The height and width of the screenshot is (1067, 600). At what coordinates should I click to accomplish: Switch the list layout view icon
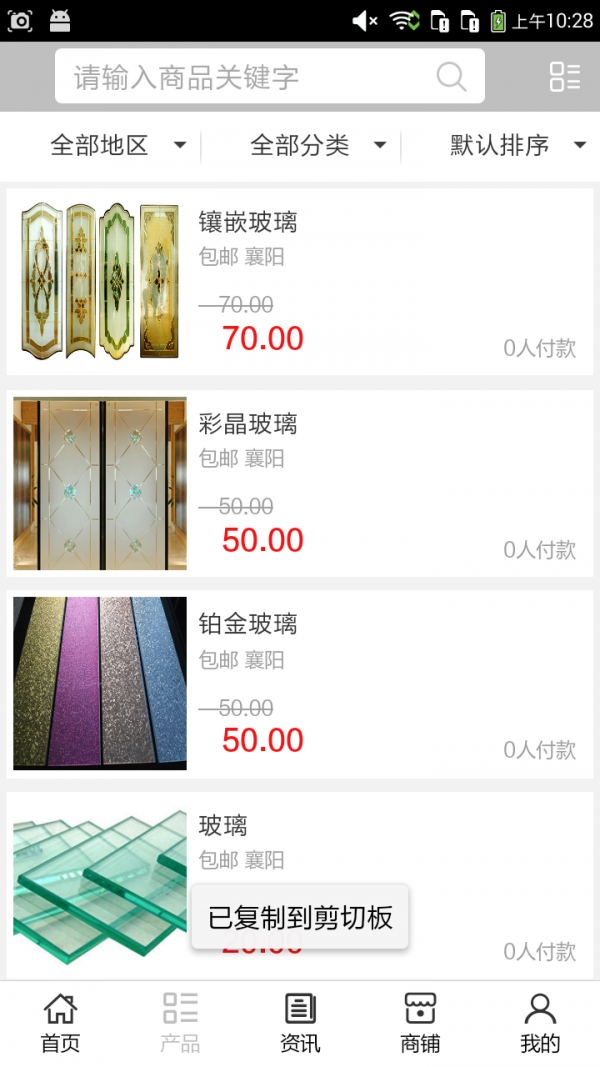coord(564,77)
